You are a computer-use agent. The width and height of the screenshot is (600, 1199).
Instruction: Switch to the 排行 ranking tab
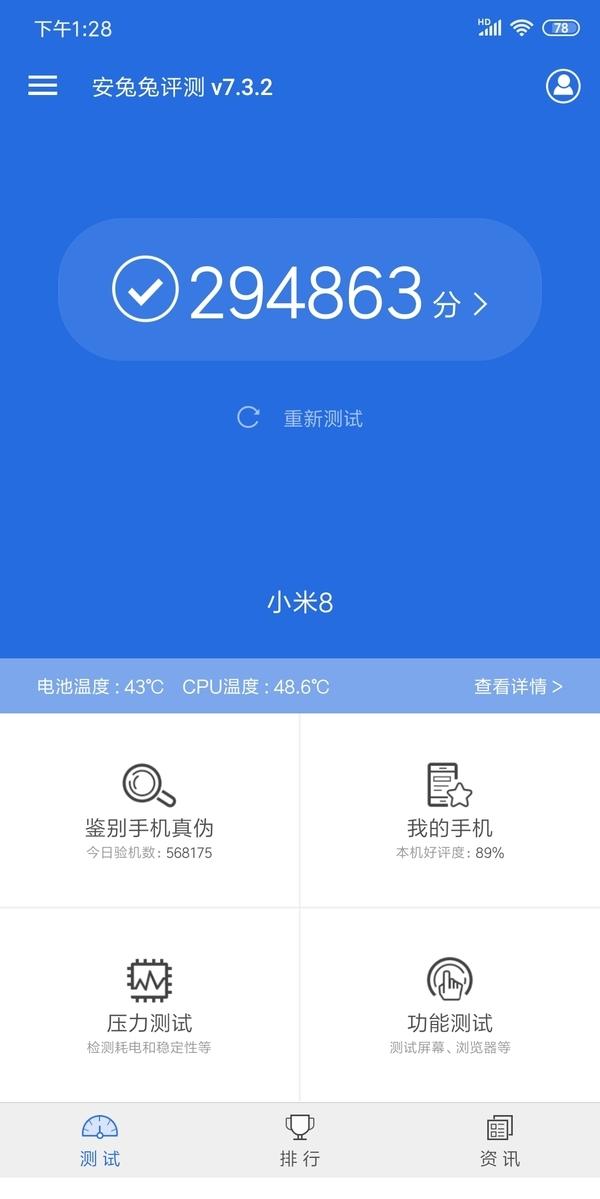tap(300, 1141)
